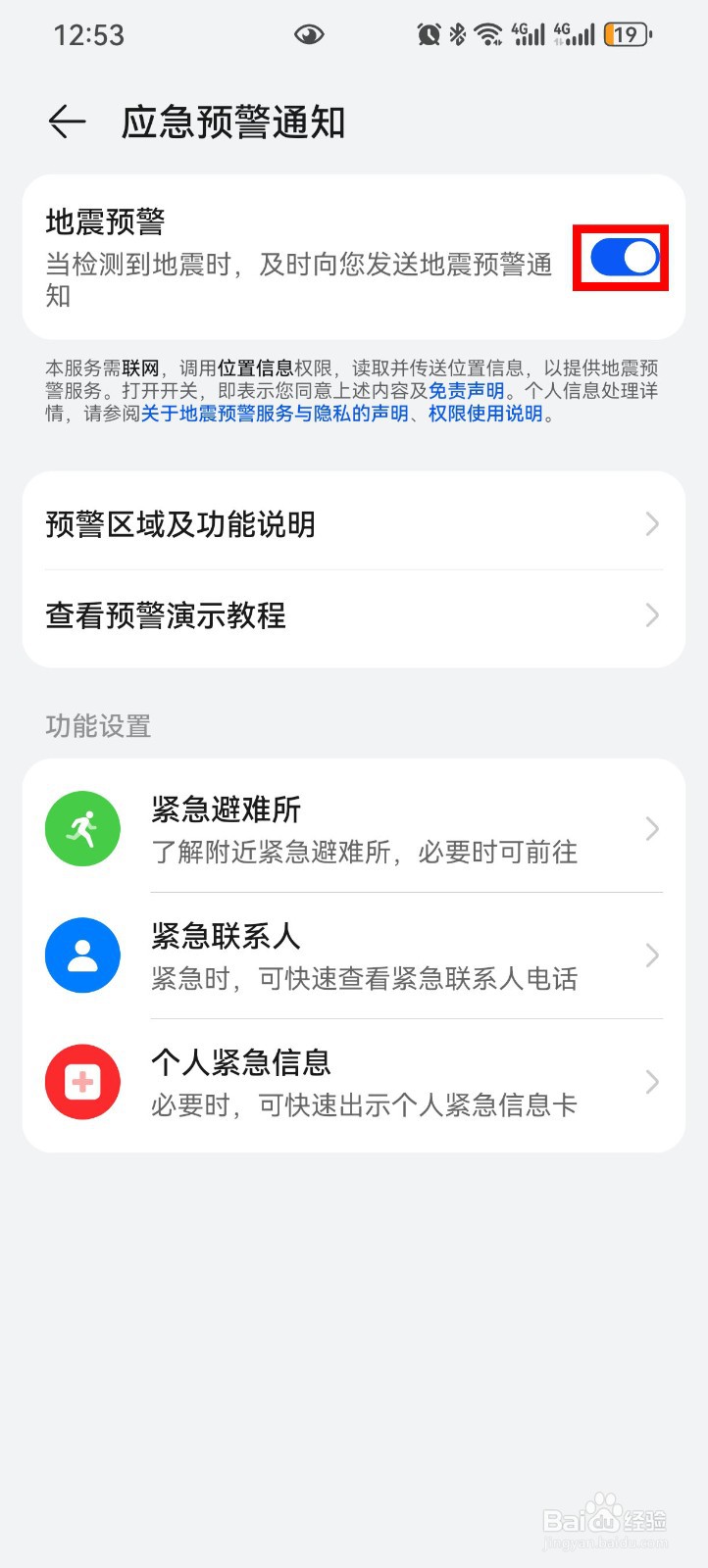Tap the back arrow to return
The width and height of the screenshot is (708, 1568).
click(65, 122)
